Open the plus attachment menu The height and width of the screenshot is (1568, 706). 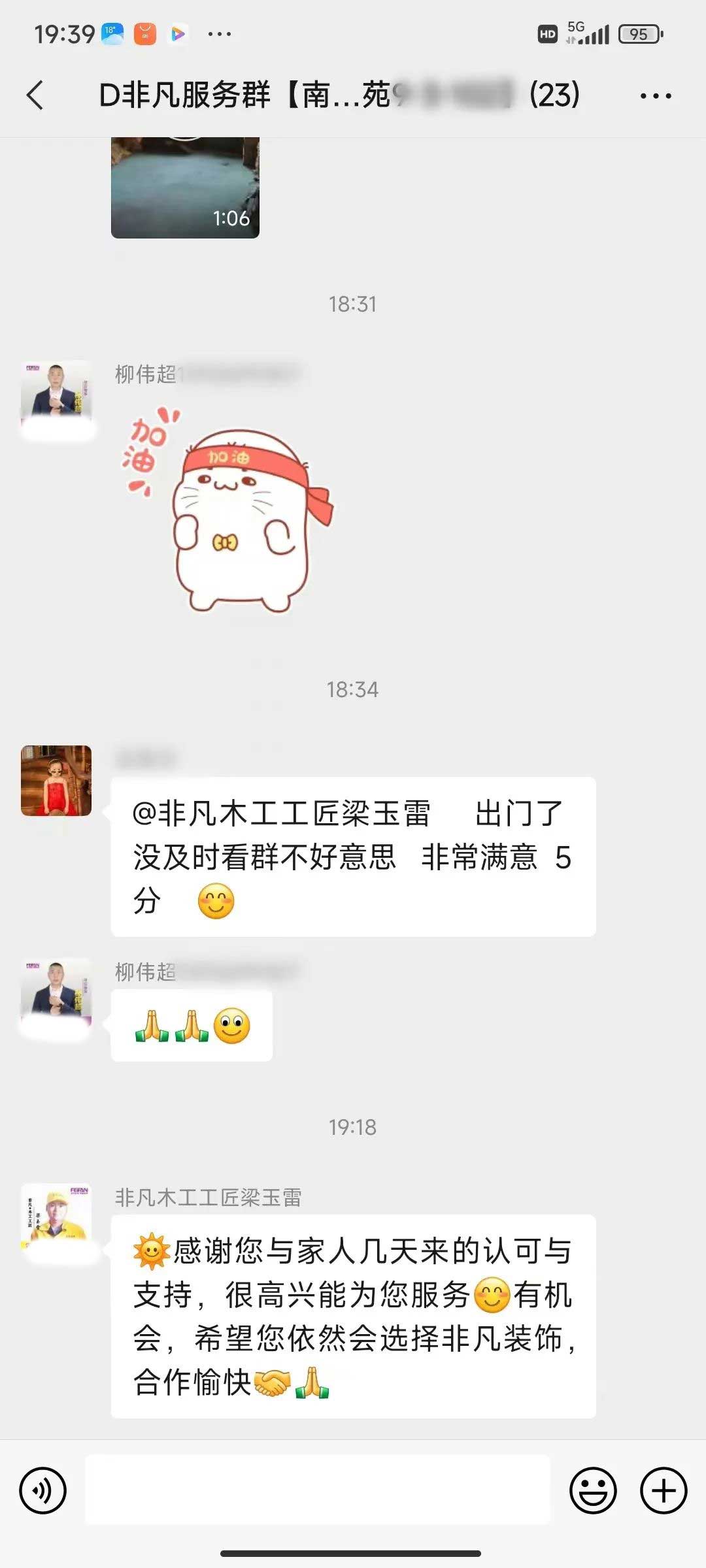[x=664, y=1491]
